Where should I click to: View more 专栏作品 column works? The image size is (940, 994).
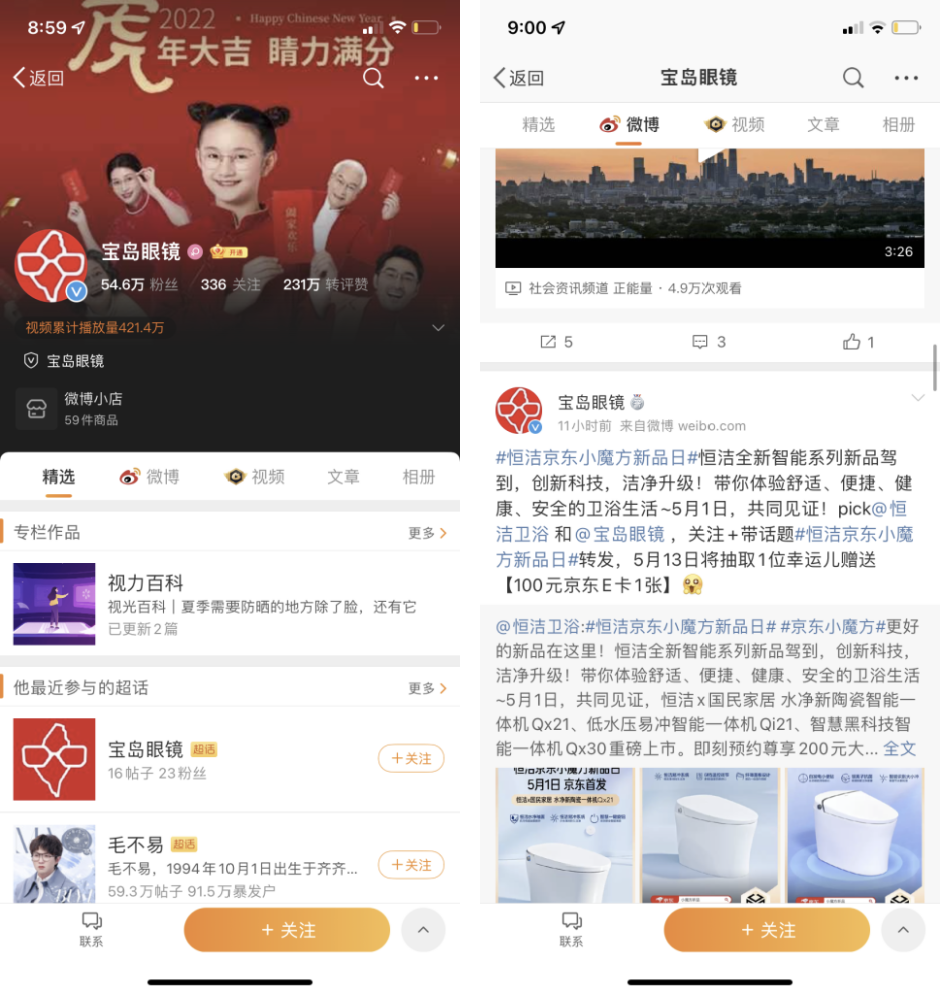coord(427,533)
